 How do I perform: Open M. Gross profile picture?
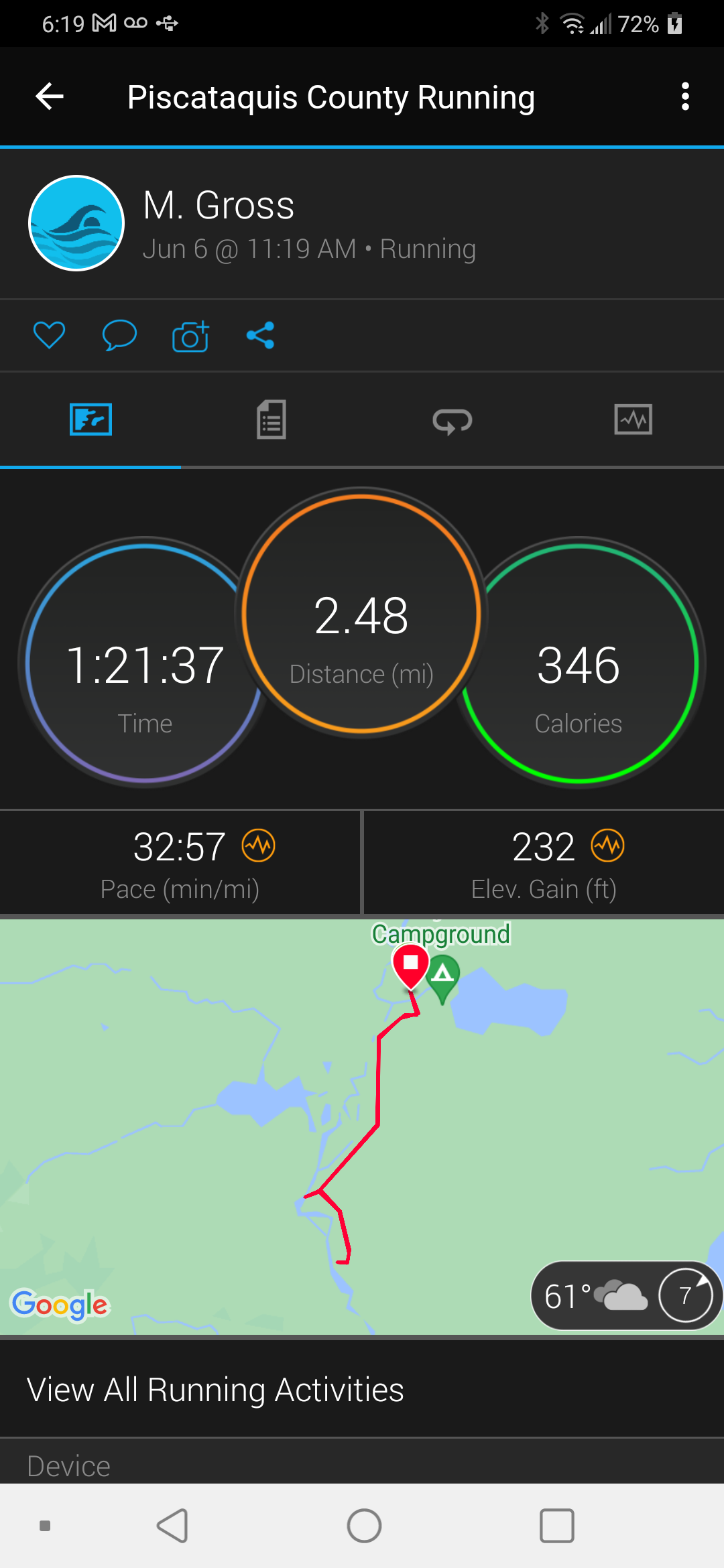point(76,223)
